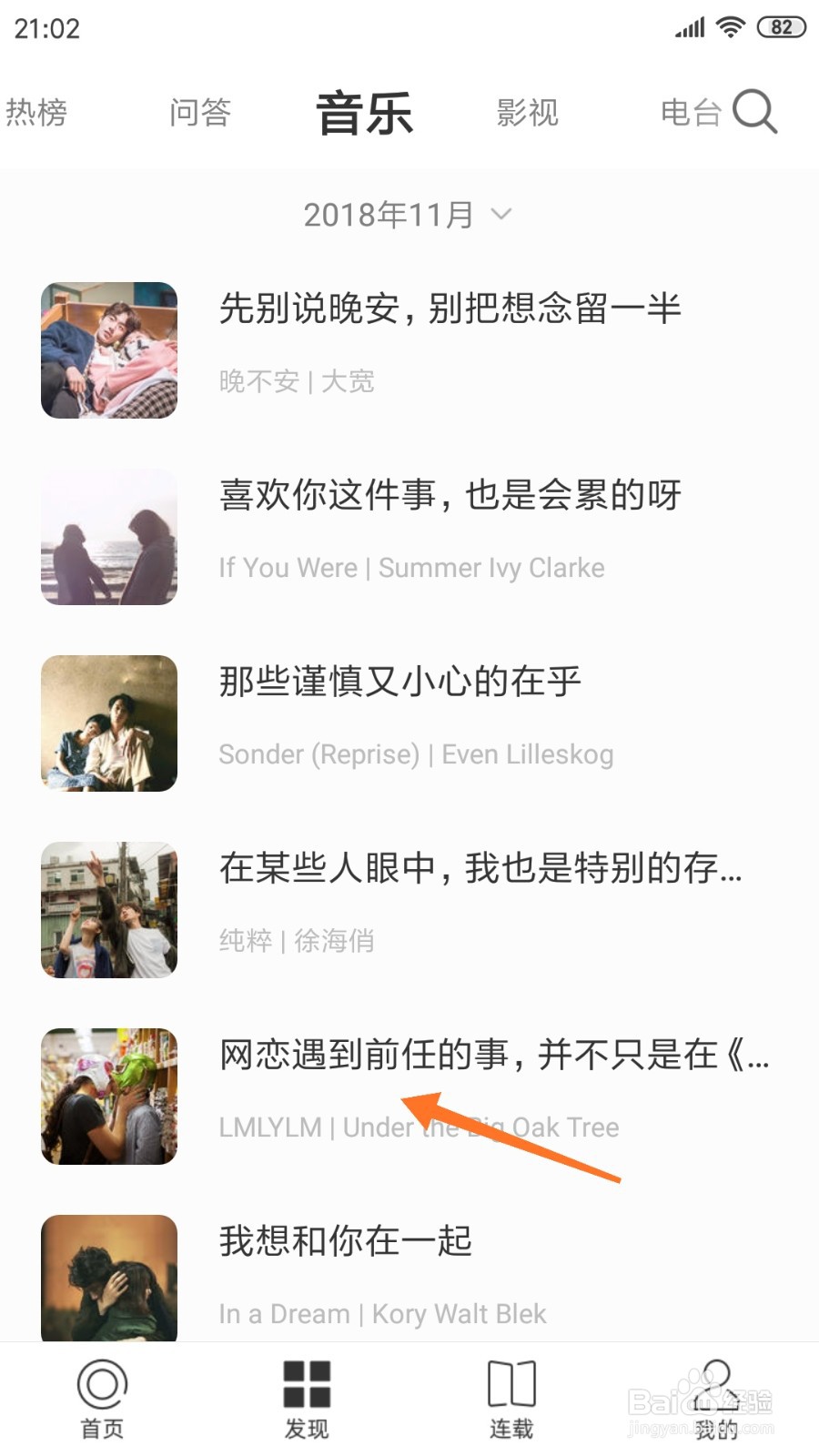The width and height of the screenshot is (819, 1456).
Task: Select the LMLYLM Under the Big Oak Tree entry
Action: 419,1127
